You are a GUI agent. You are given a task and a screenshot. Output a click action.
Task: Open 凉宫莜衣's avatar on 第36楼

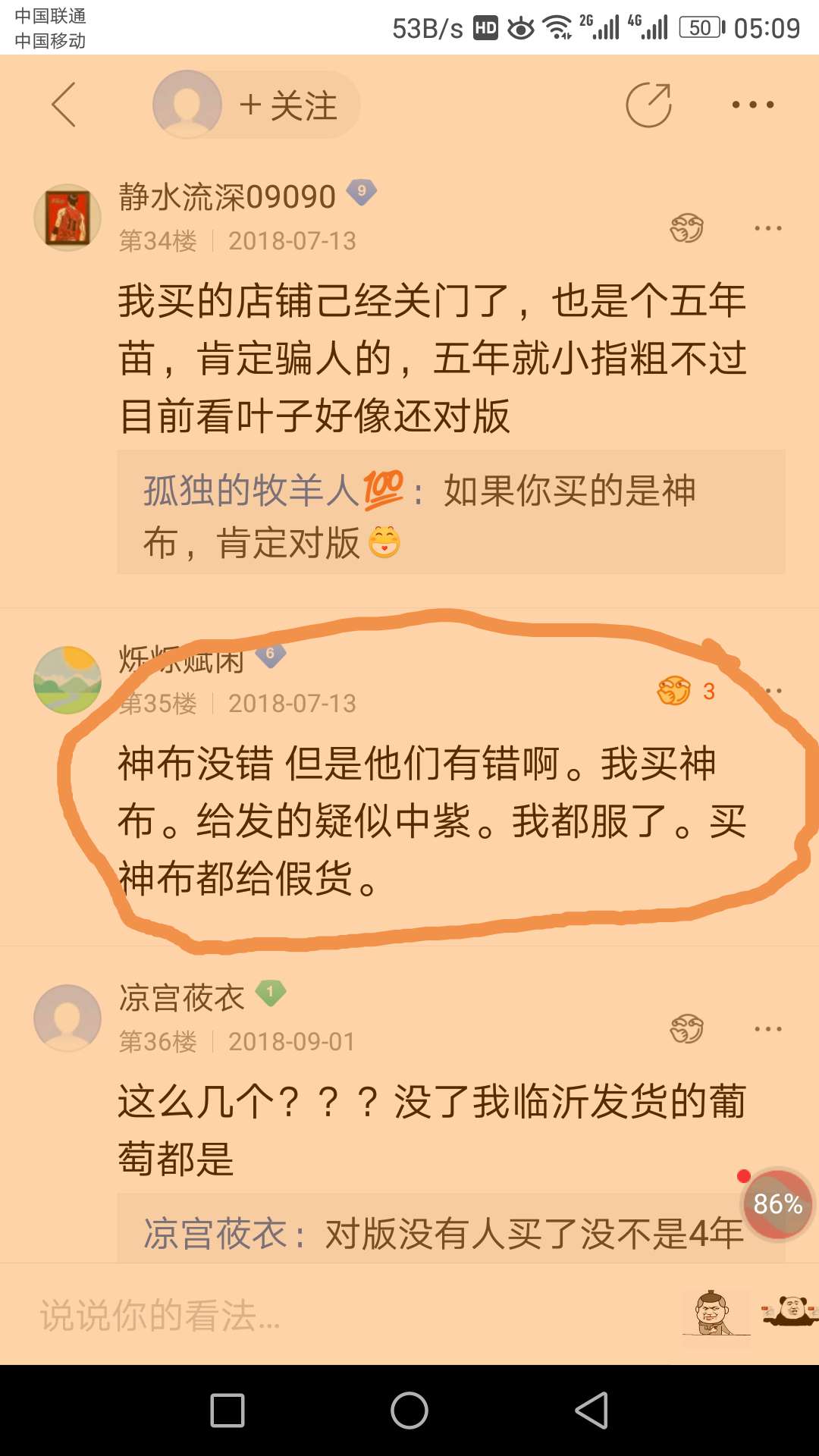67,1018
